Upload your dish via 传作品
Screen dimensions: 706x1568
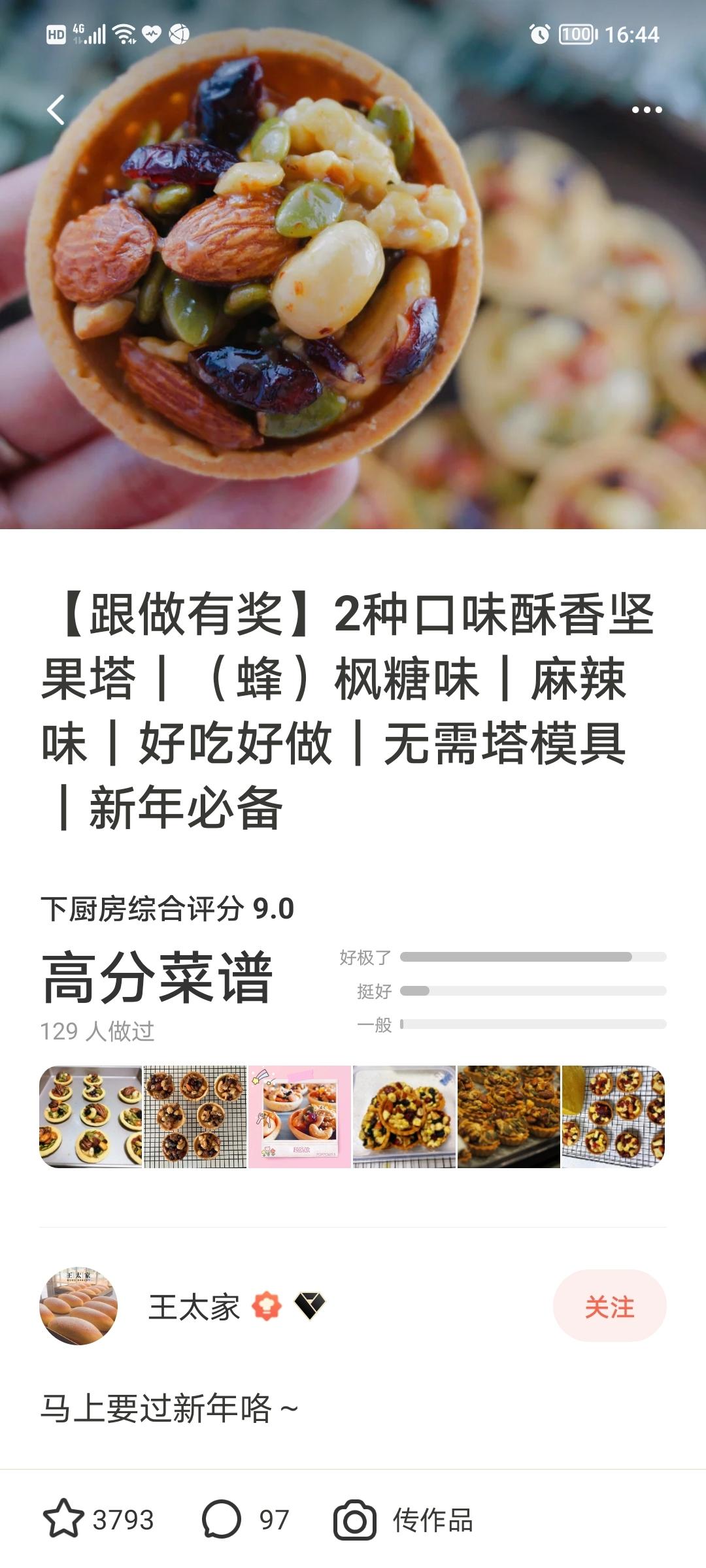pos(404,1520)
